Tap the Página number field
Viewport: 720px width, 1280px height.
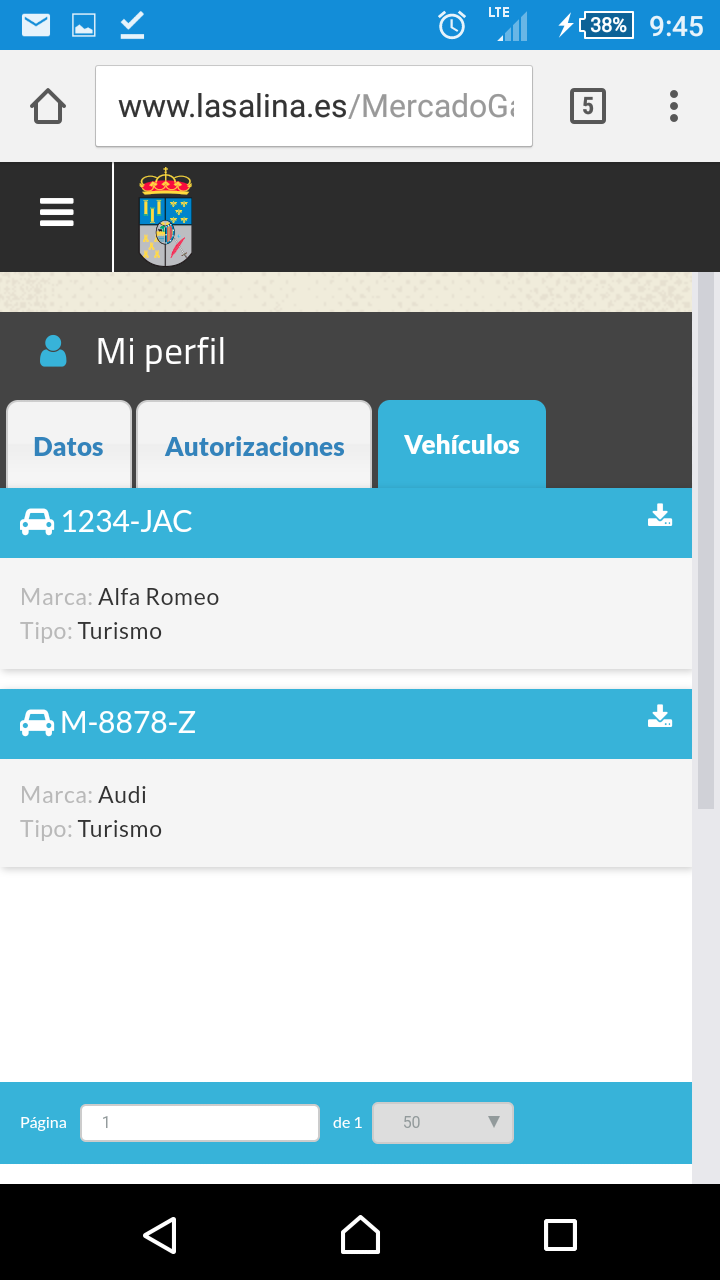[200, 1122]
